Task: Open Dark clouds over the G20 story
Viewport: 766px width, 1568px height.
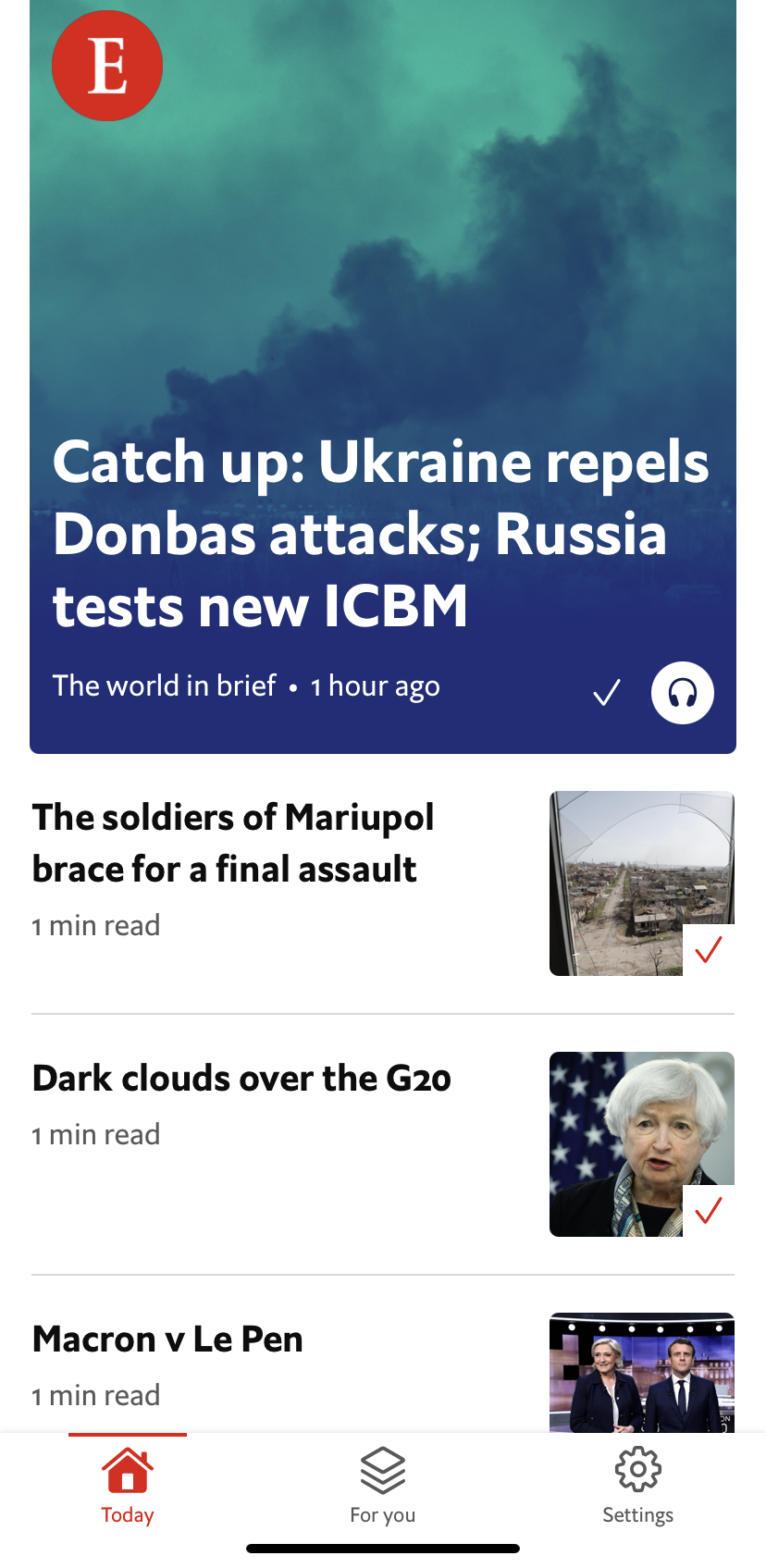Action: [x=241, y=1079]
